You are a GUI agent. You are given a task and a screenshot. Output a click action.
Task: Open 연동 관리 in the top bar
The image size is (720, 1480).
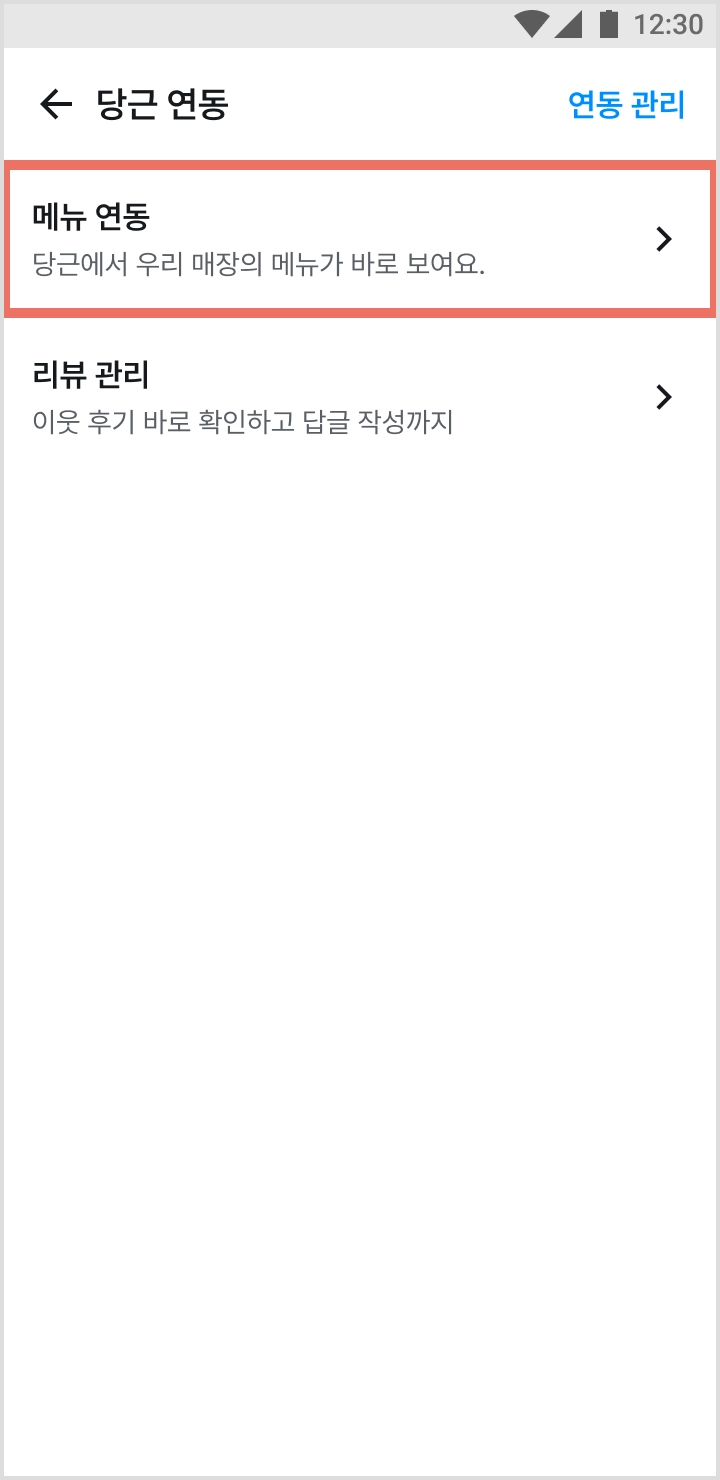[626, 104]
